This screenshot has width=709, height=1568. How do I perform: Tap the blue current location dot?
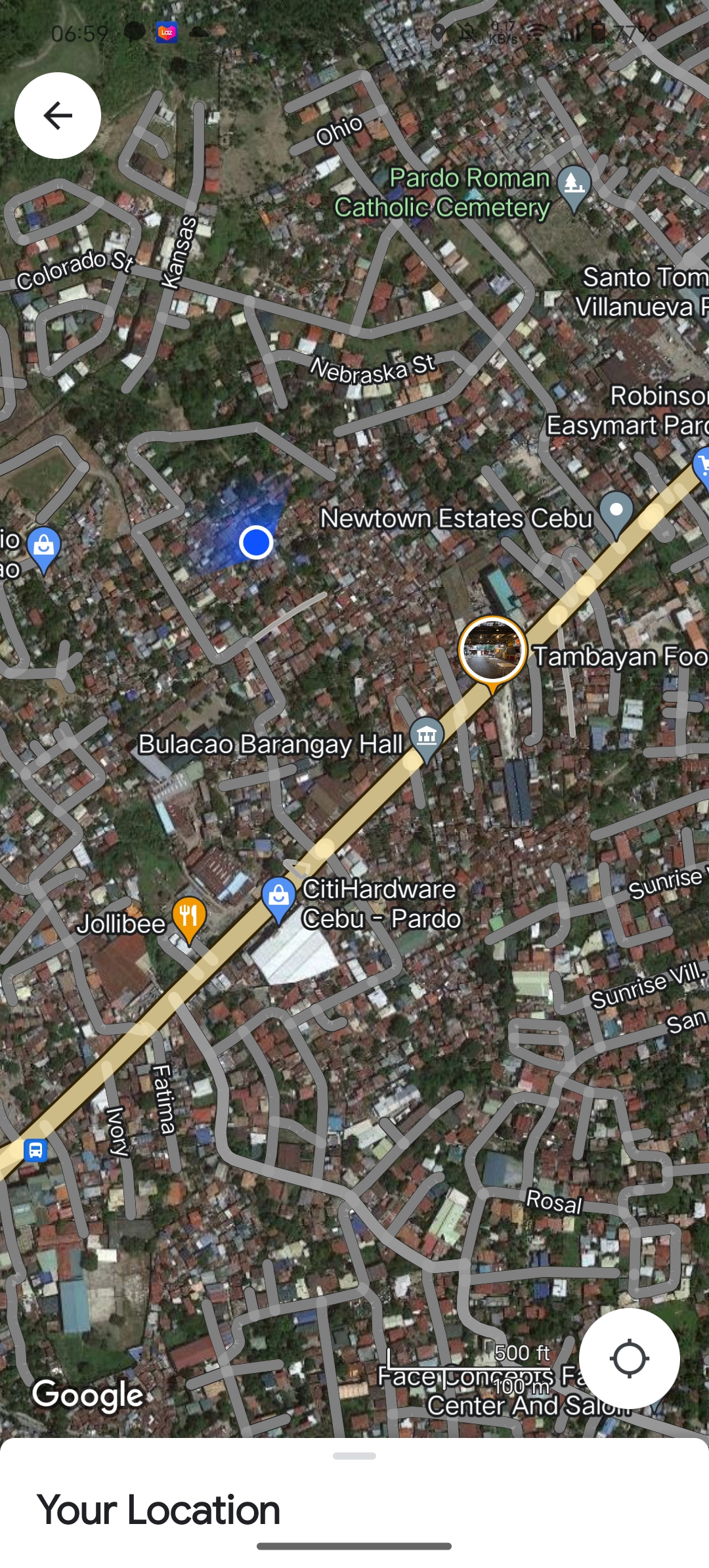click(x=256, y=542)
